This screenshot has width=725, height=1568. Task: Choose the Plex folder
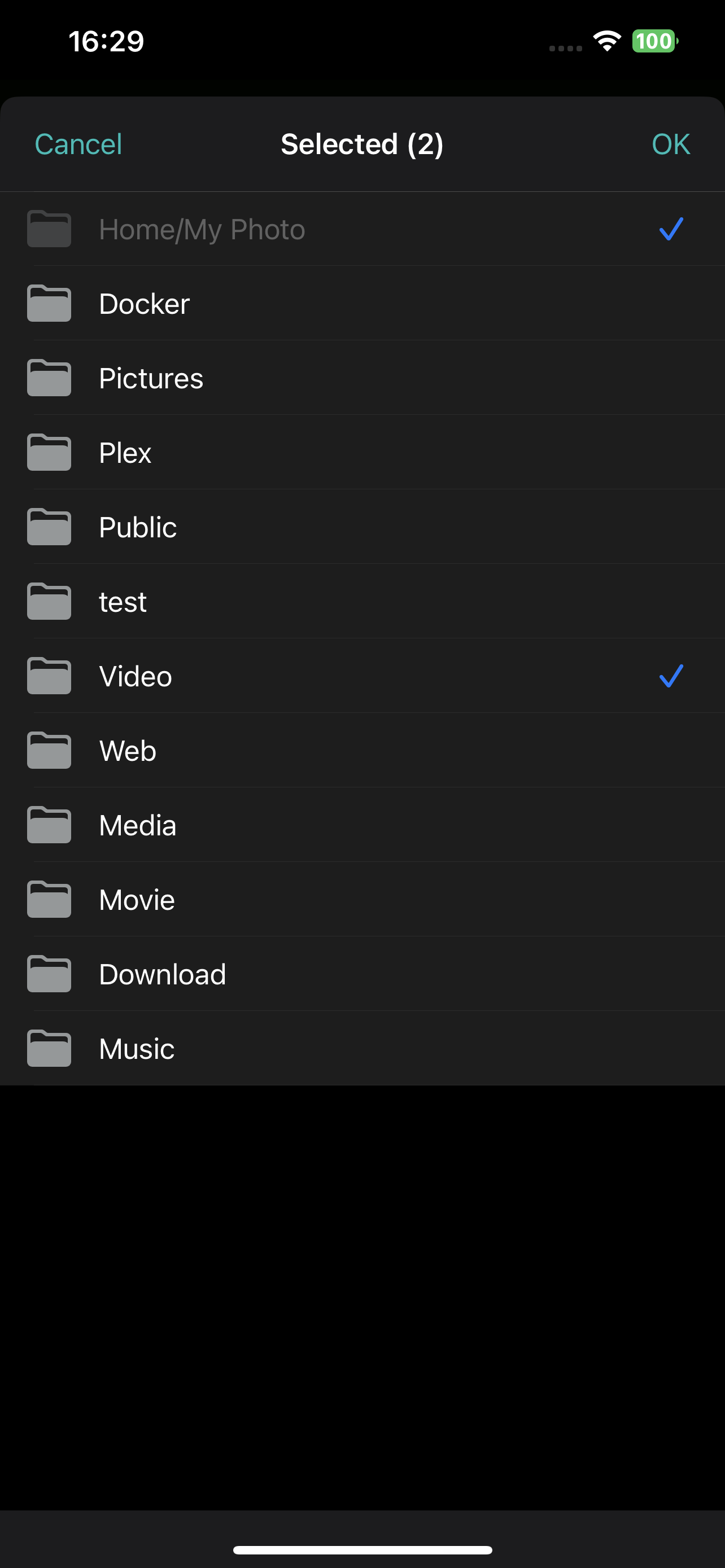click(x=362, y=452)
